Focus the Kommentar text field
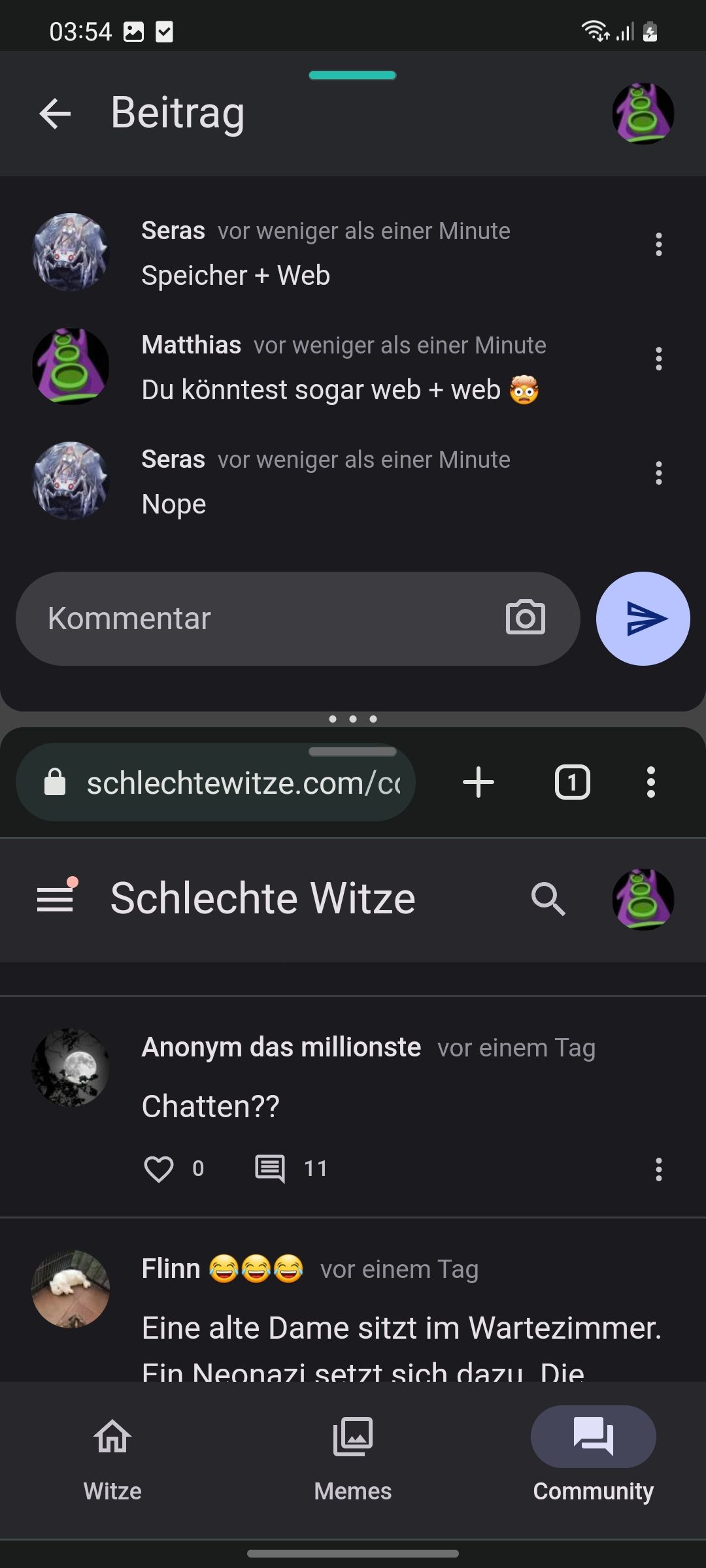706x1568 pixels. [x=261, y=619]
